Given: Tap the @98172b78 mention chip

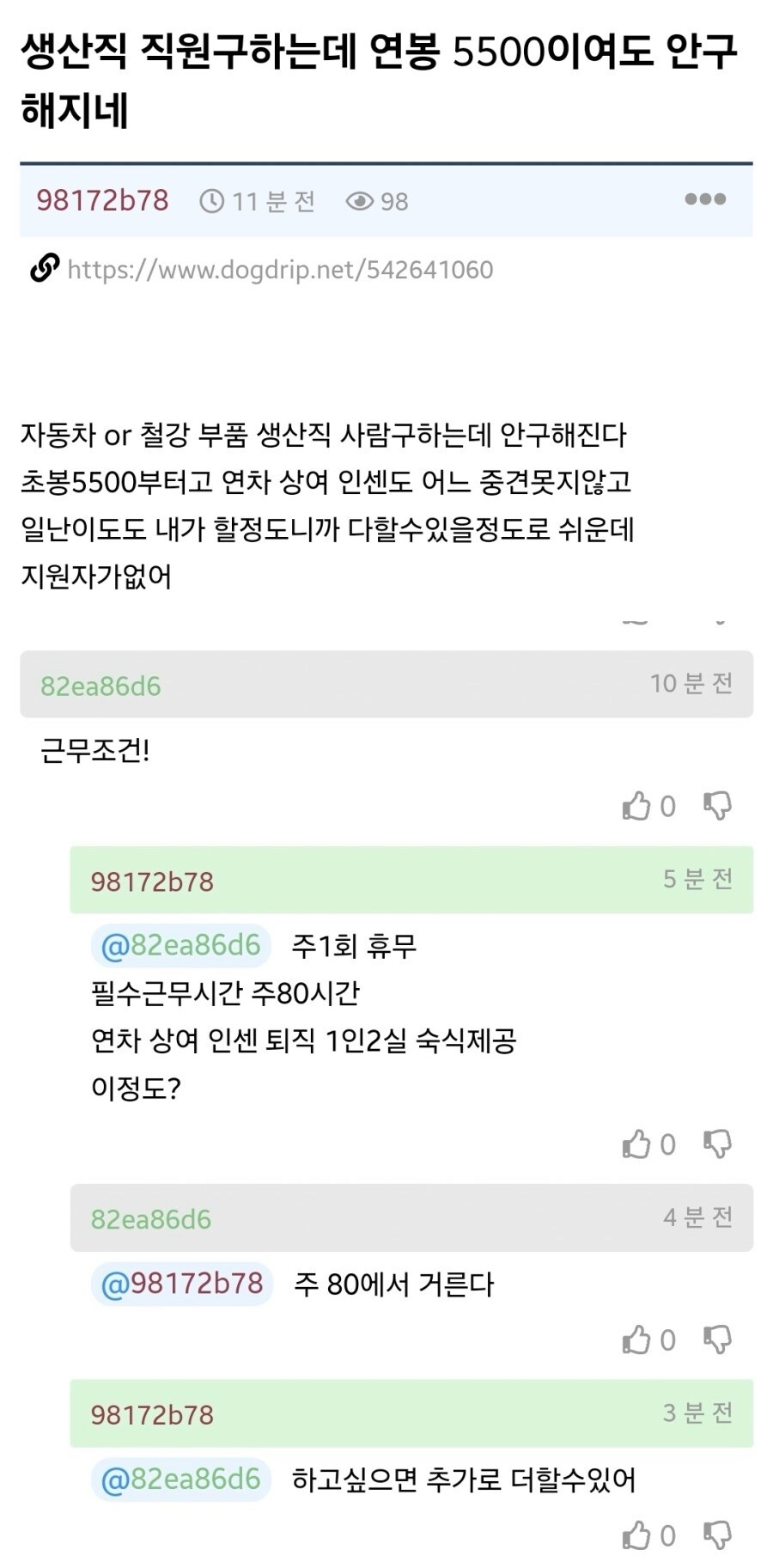Looking at the screenshot, I should click(182, 1284).
